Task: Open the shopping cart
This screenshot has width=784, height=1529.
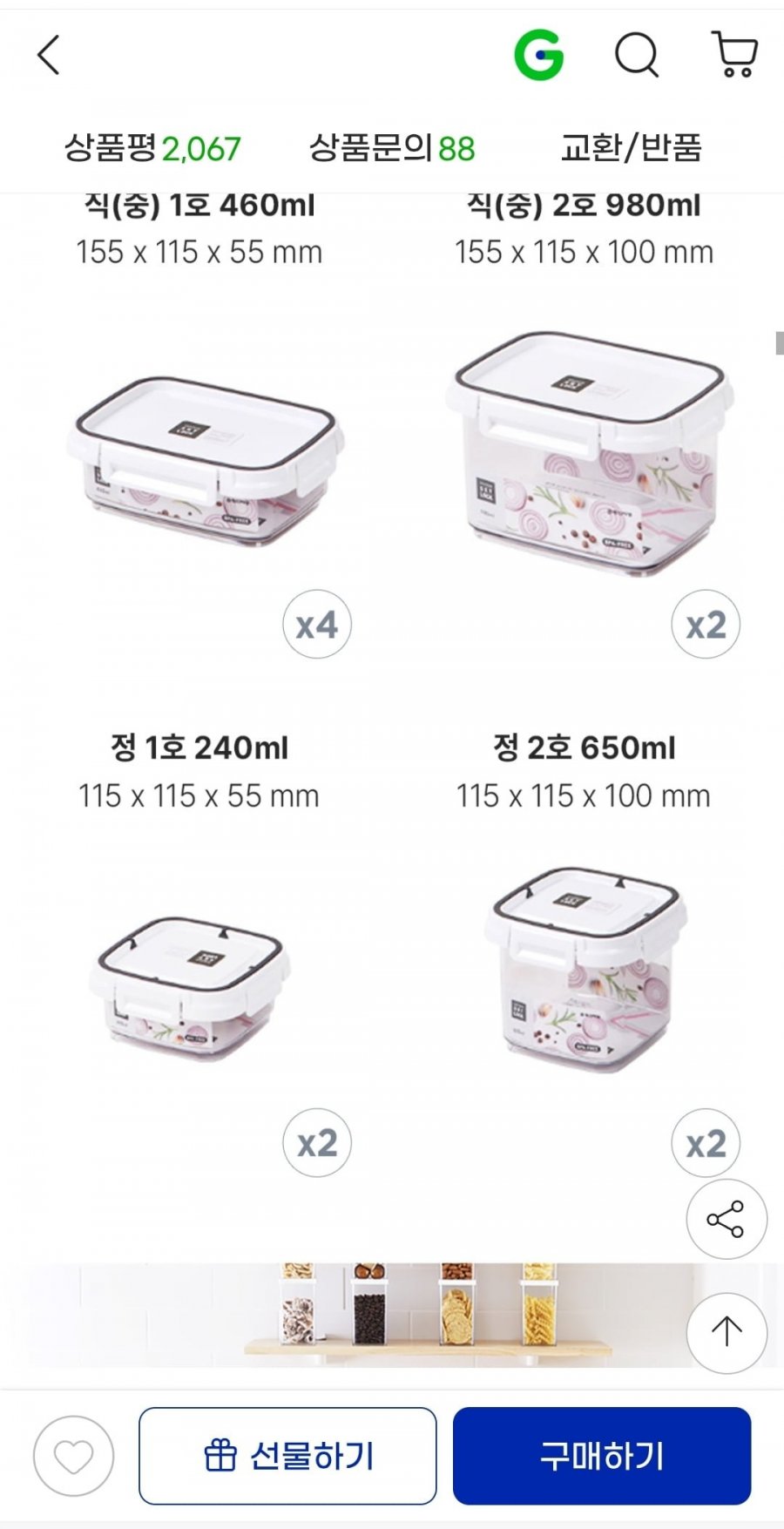Action: point(735,55)
